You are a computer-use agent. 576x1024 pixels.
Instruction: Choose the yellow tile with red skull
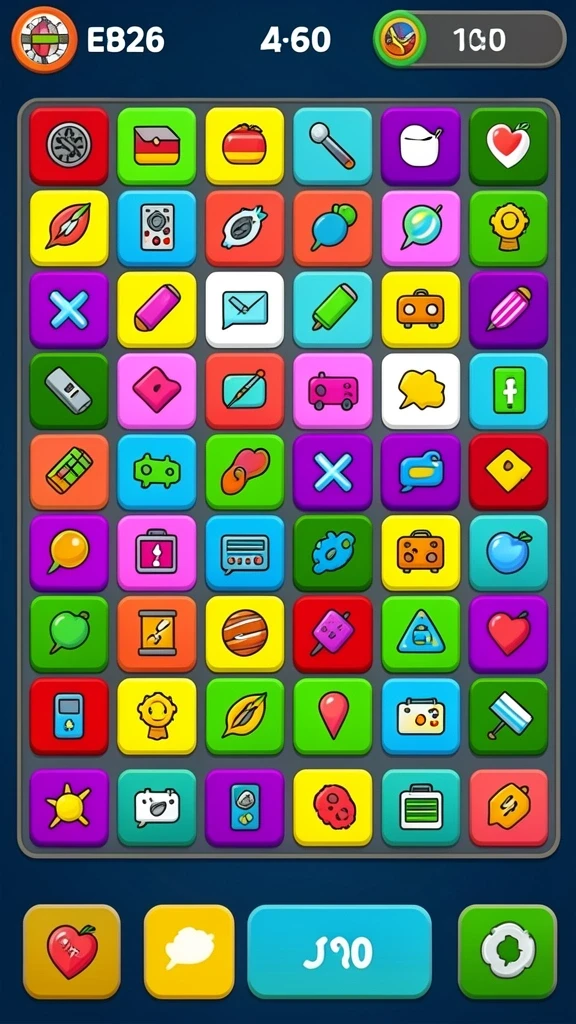point(332,807)
